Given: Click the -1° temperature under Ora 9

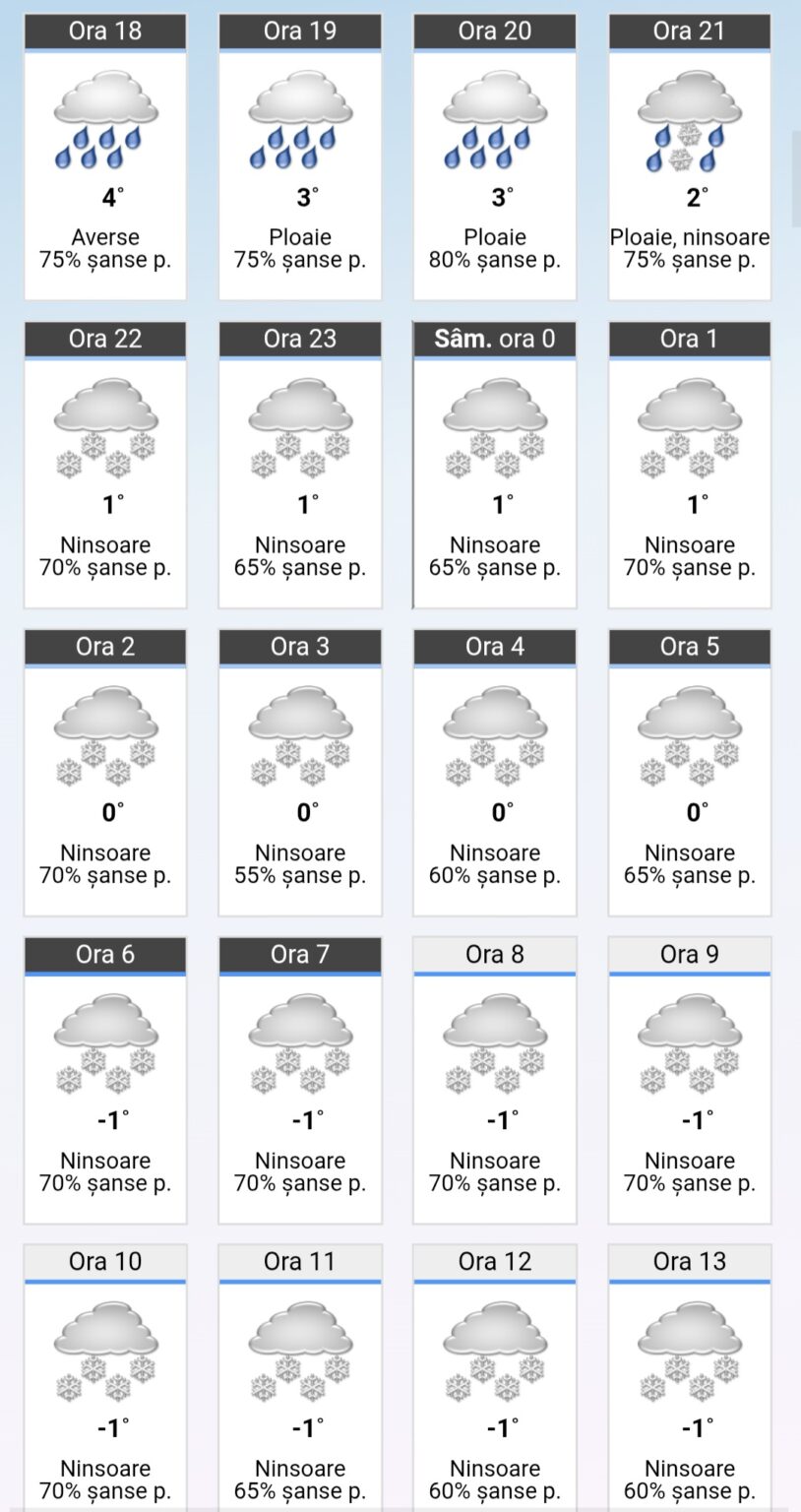Looking at the screenshot, I should pyautogui.click(x=689, y=1119).
